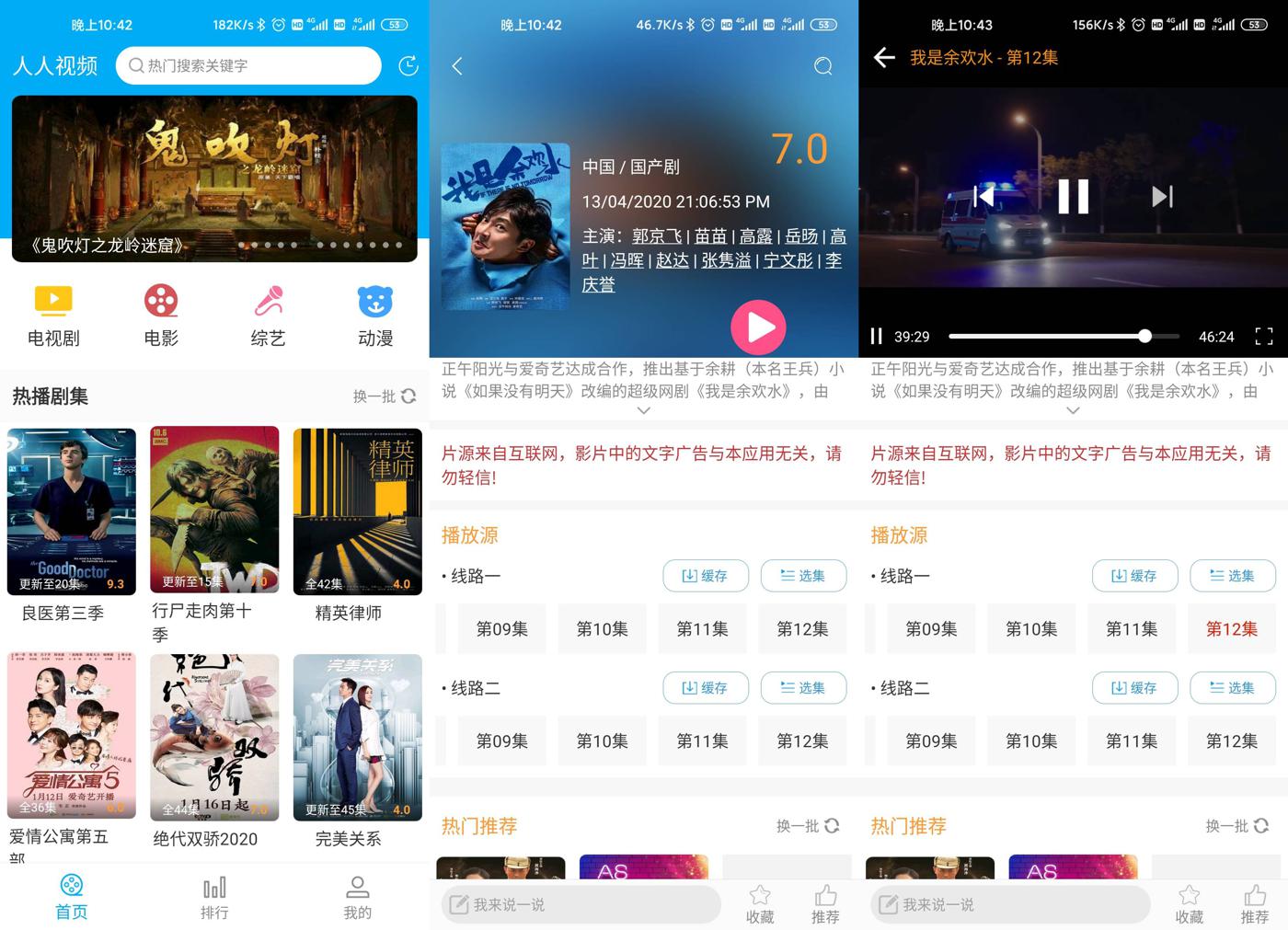Switch to the 排行 tab
The image size is (1288, 930).
[214, 898]
